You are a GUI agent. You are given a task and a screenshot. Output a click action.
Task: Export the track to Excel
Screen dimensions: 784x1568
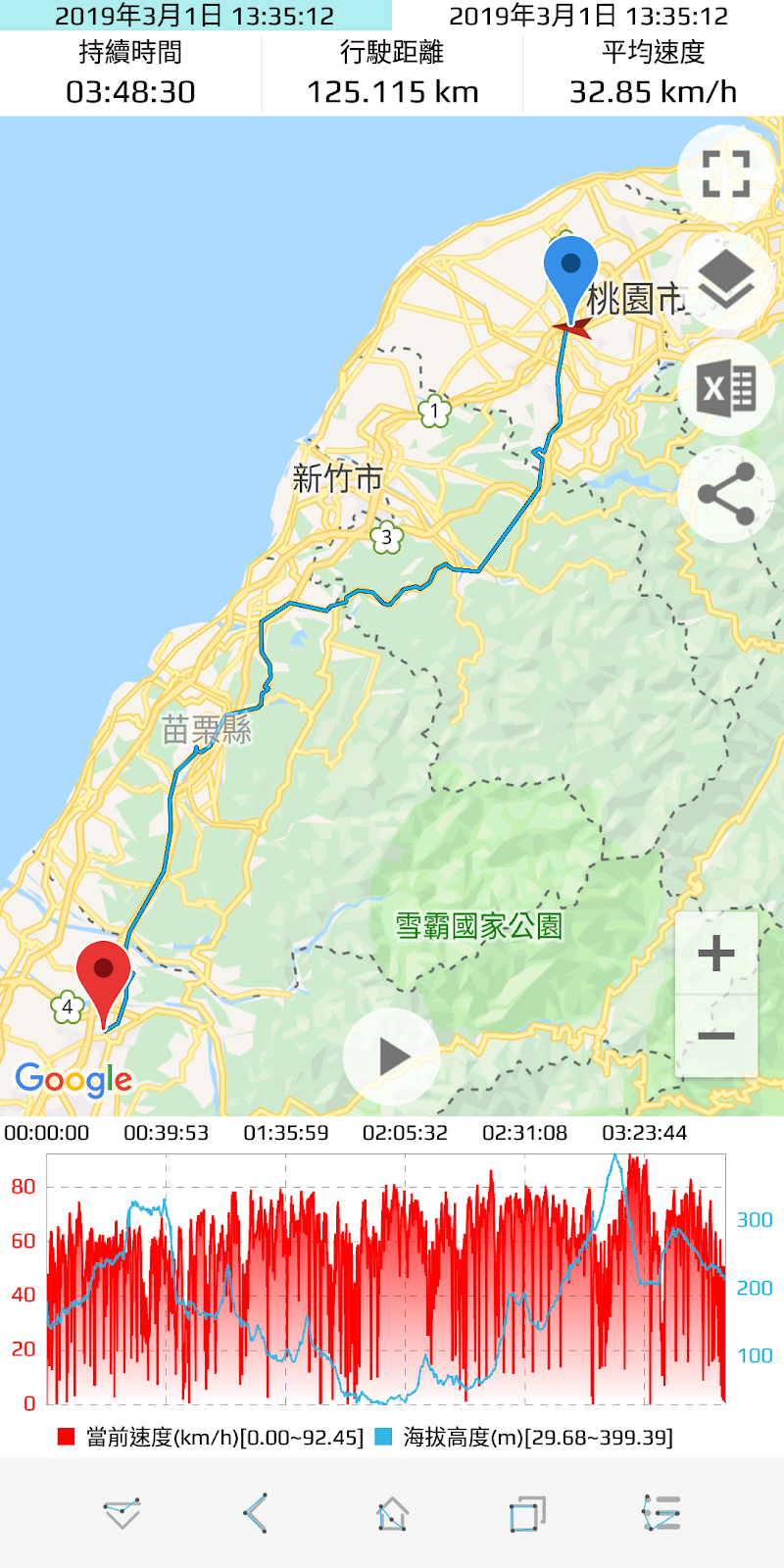point(725,388)
